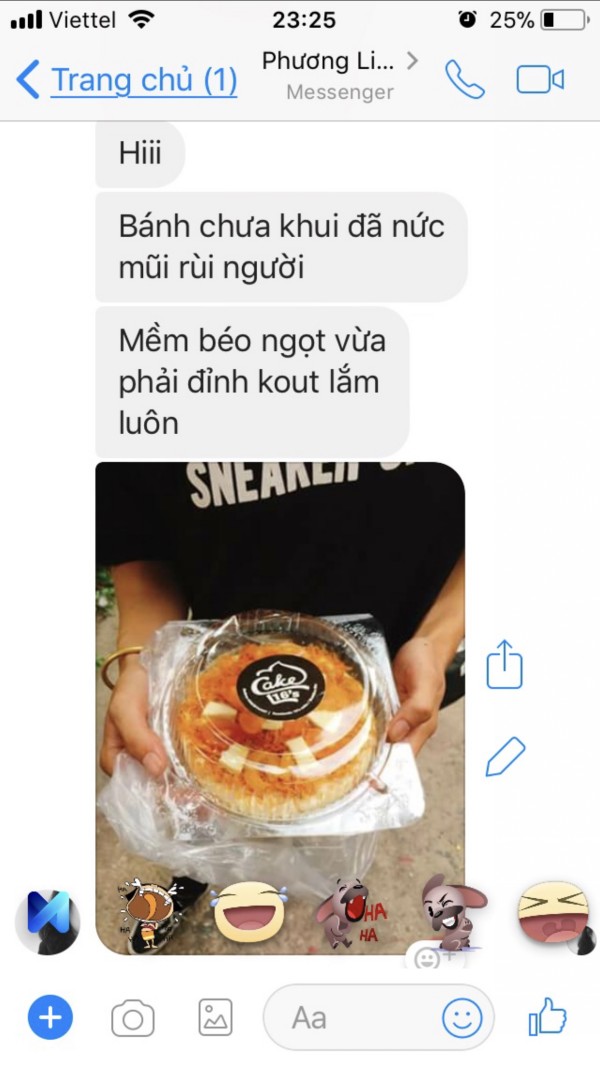Open the blue plus attachments menu
The width and height of the screenshot is (600, 1066).
50,1018
